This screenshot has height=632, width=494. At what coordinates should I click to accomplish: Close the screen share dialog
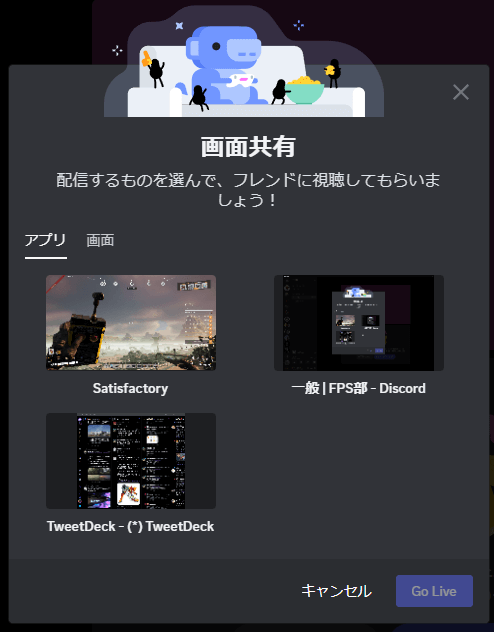coord(461,92)
